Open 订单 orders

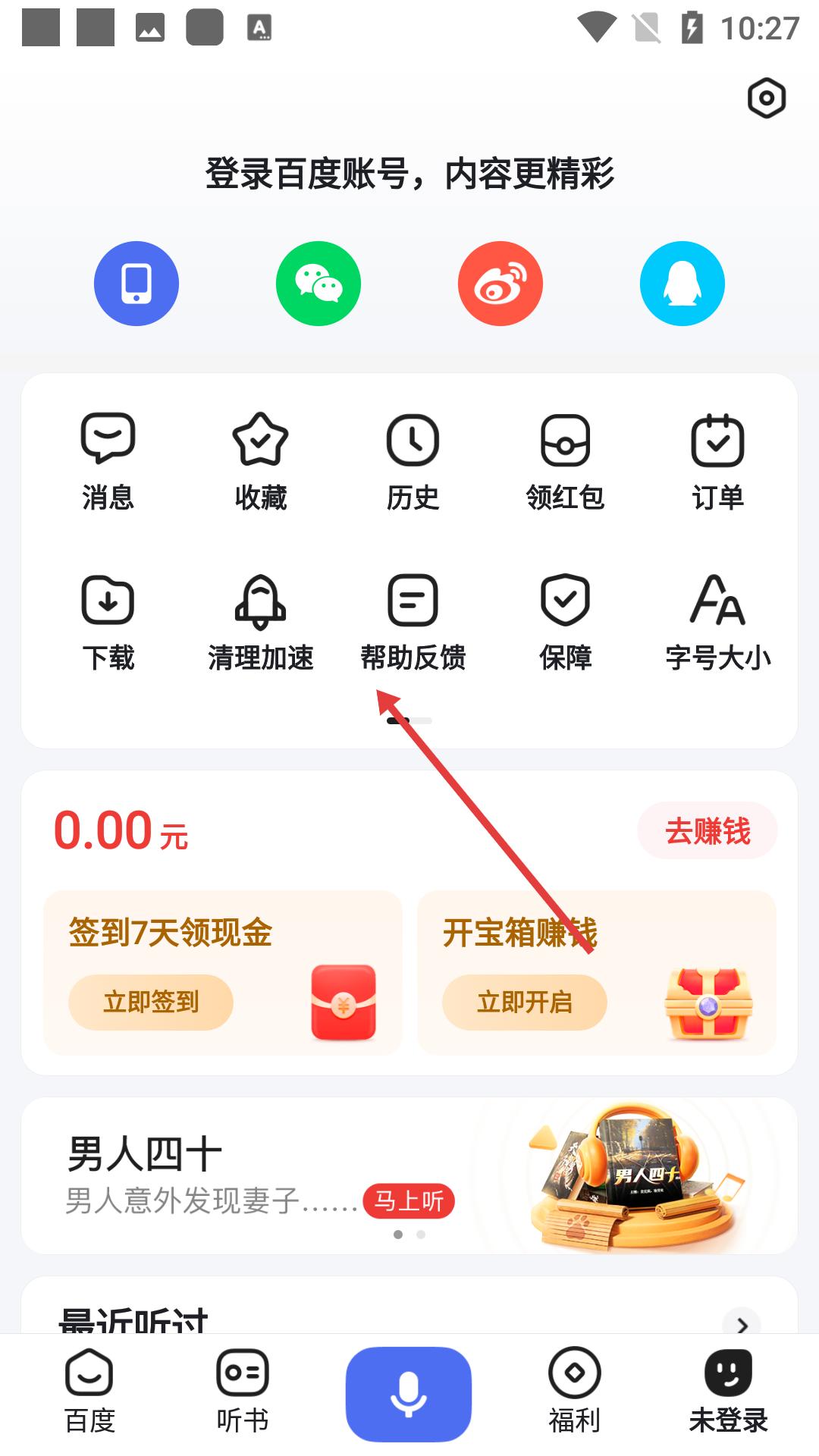pyautogui.click(x=717, y=460)
